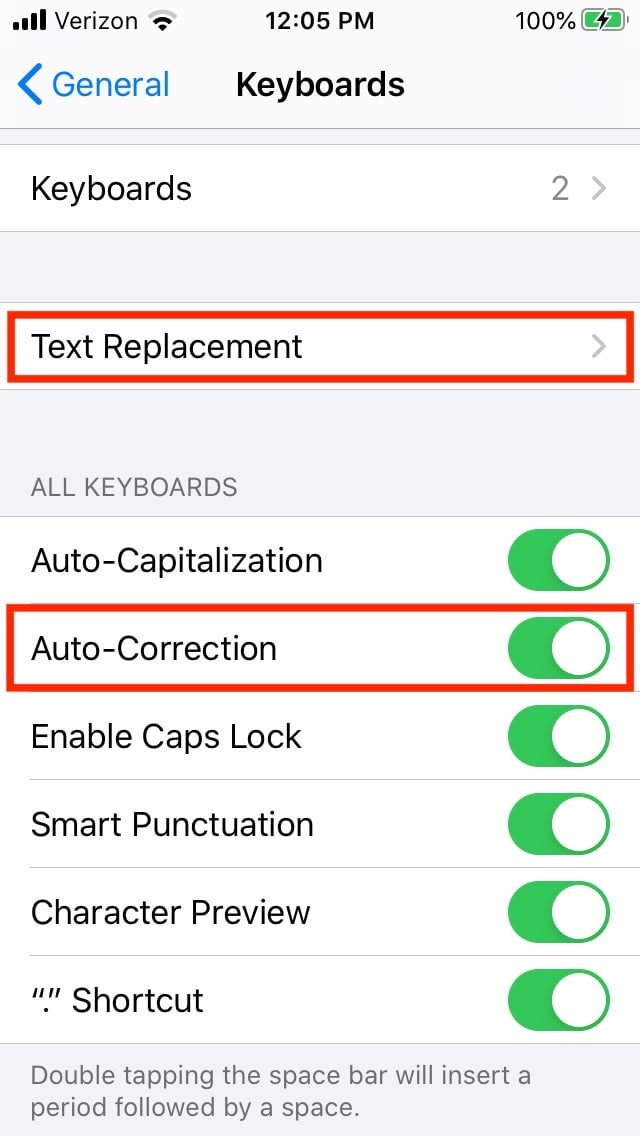640x1136 pixels.
Task: Go back to General settings
Action: [93, 85]
